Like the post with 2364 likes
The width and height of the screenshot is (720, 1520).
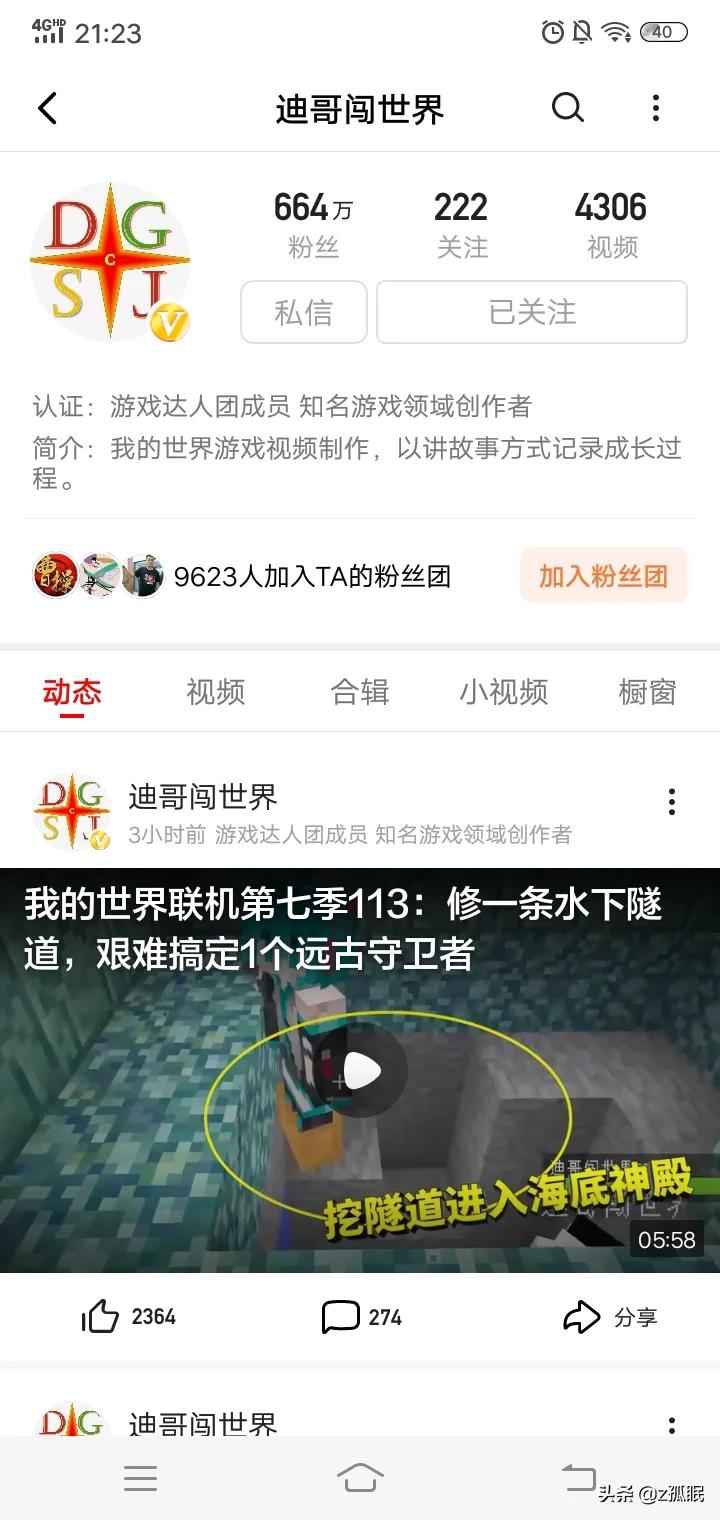pyautogui.click(x=100, y=1317)
